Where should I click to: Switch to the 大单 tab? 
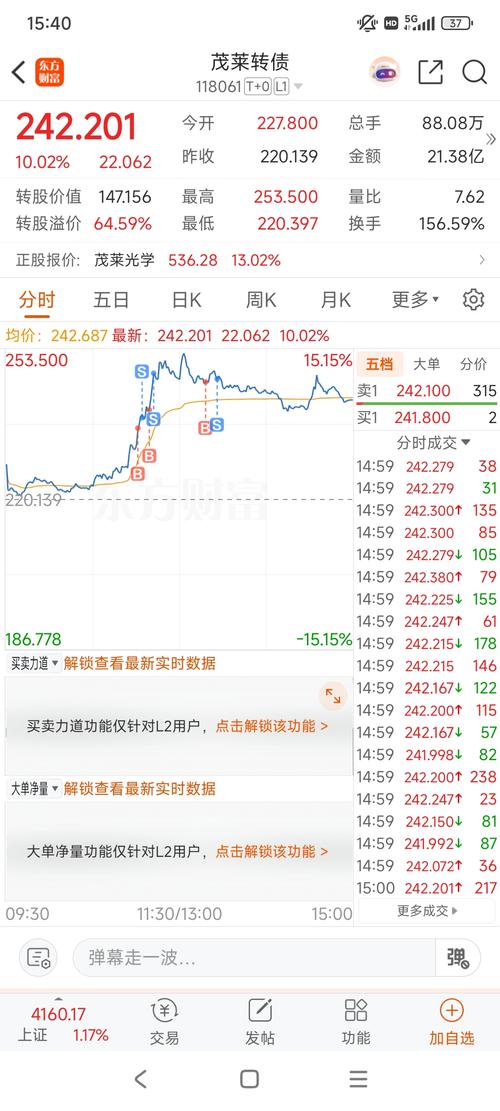pyautogui.click(x=426, y=364)
